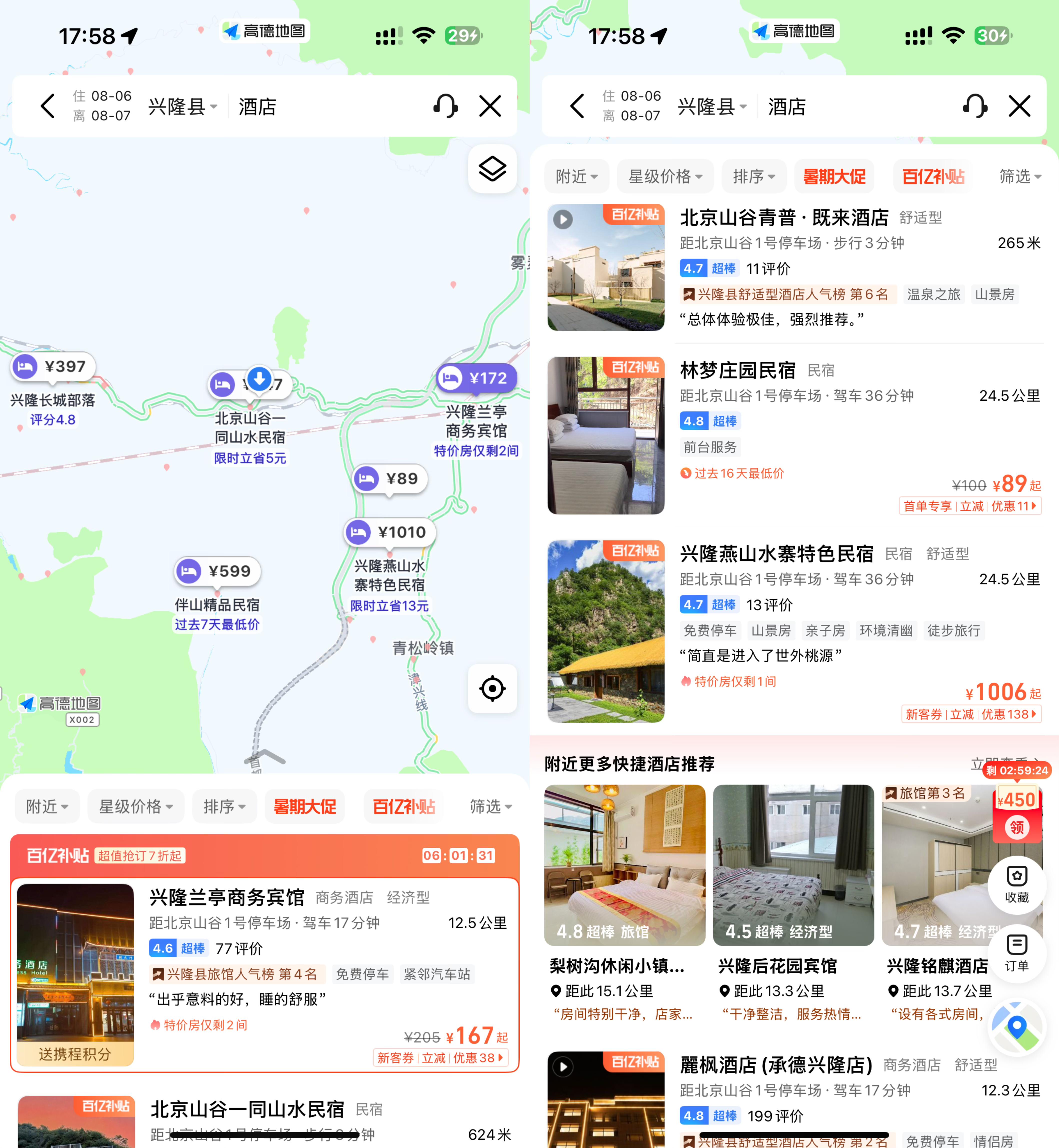Select the ¥599 伴山精品民宿 map marker

(x=217, y=571)
